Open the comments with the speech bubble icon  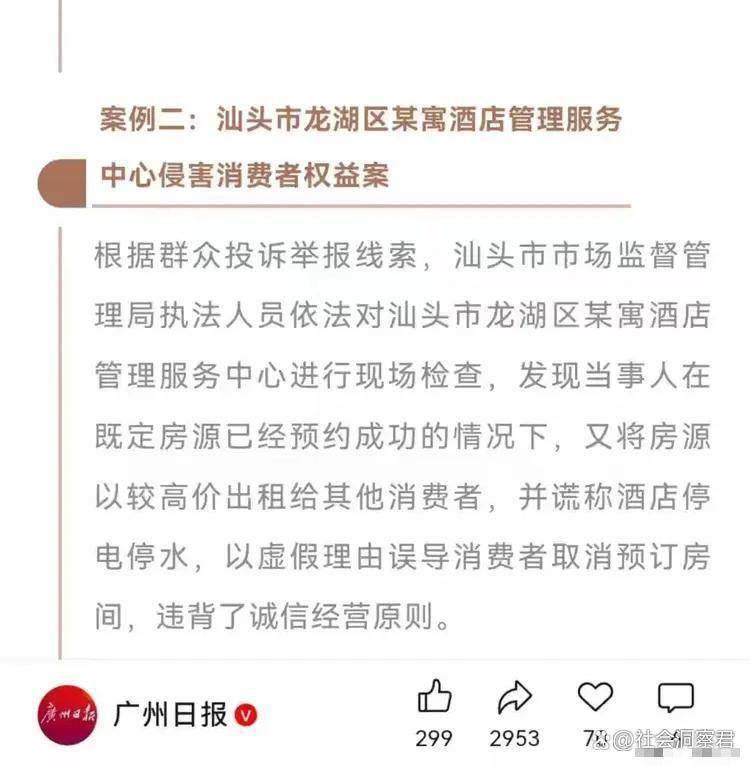(x=675, y=697)
